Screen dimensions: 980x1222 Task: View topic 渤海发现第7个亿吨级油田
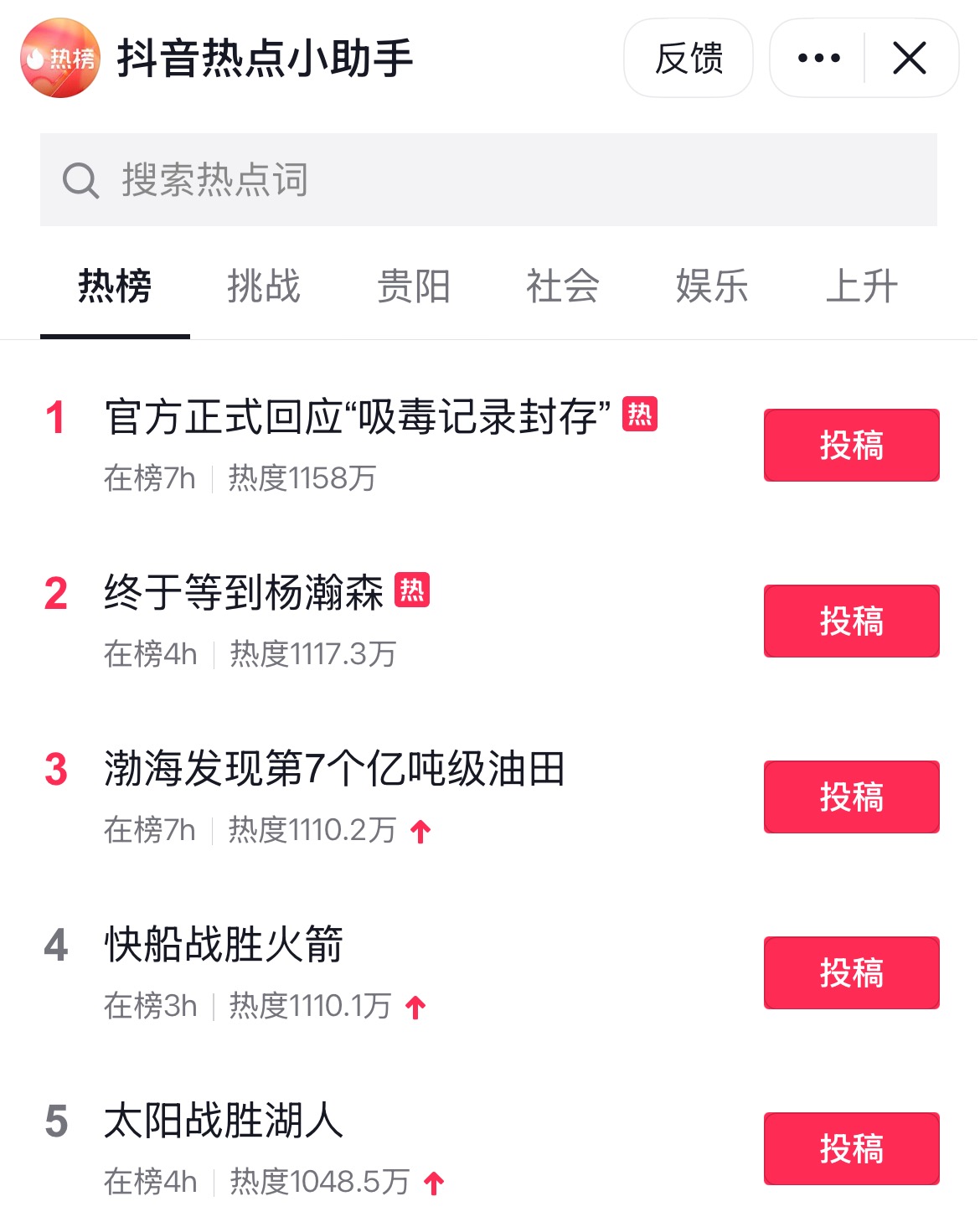[334, 769]
